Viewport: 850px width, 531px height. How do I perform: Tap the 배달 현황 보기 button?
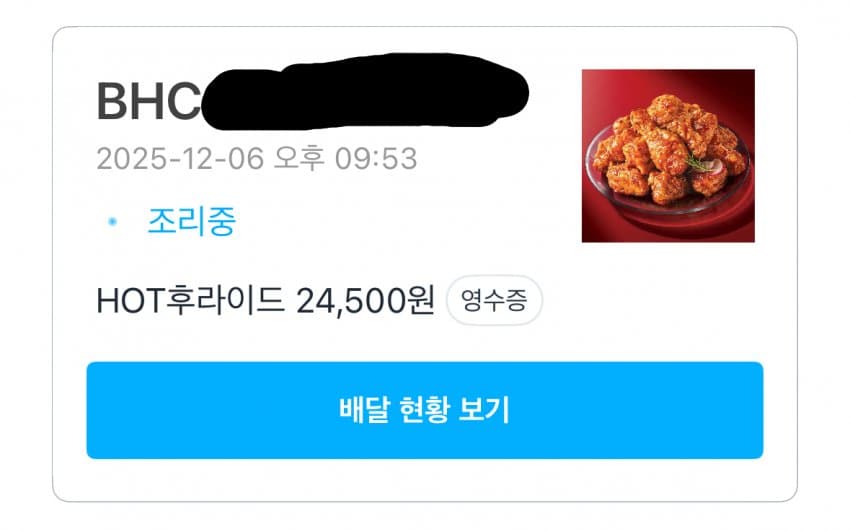point(424,410)
